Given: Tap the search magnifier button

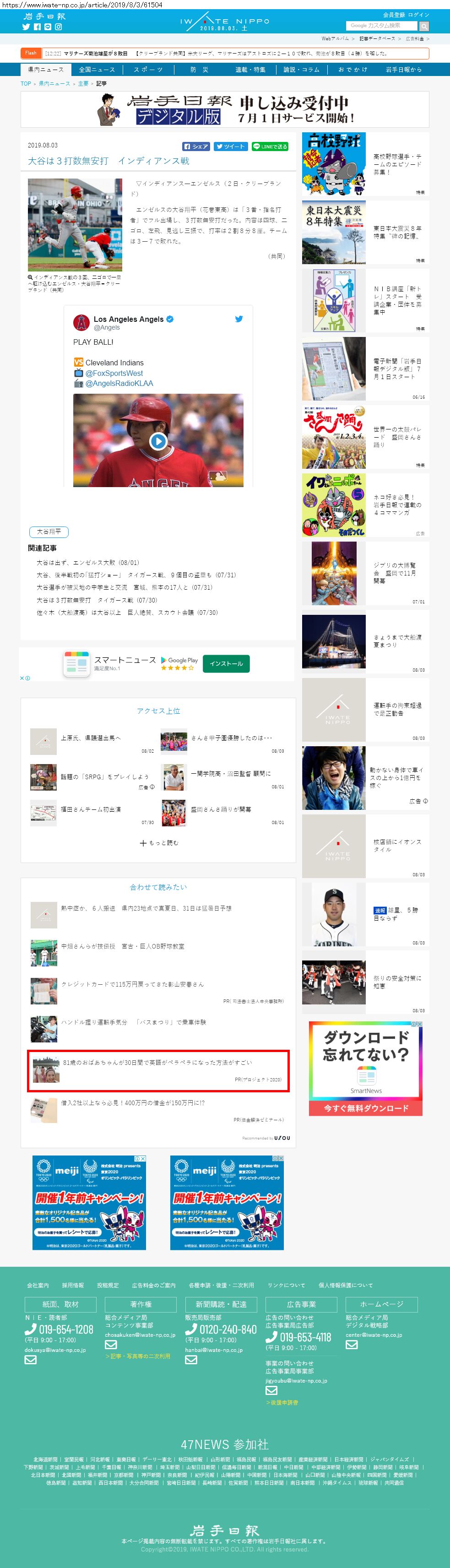Looking at the screenshot, I should click(424, 26).
